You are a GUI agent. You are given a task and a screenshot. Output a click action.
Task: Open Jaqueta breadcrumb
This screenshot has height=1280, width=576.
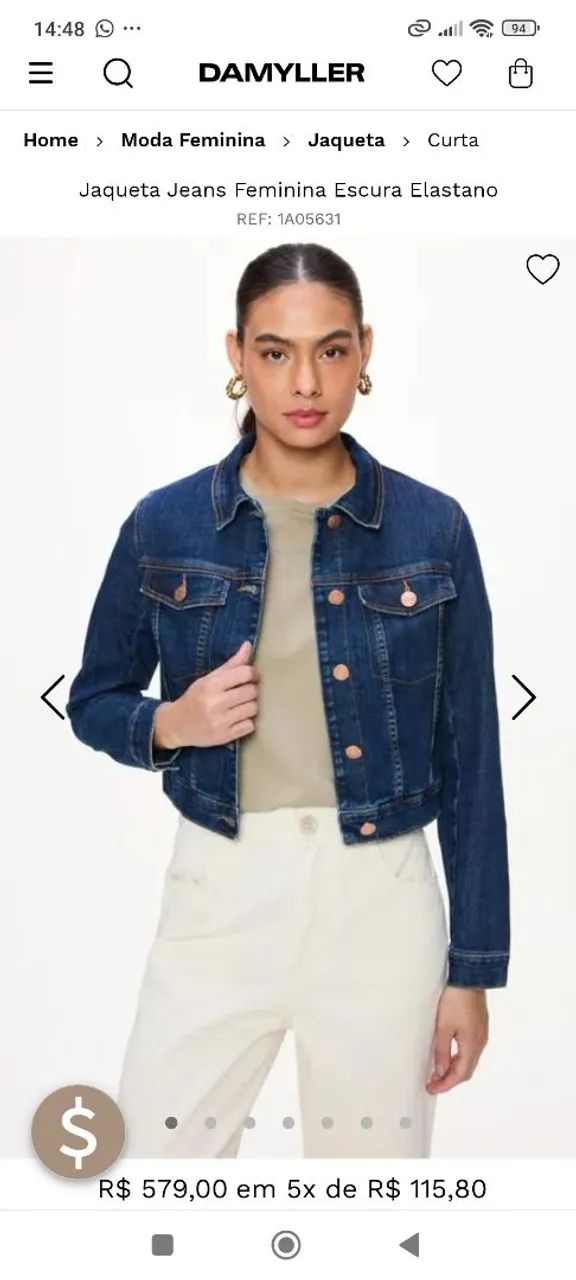346,140
